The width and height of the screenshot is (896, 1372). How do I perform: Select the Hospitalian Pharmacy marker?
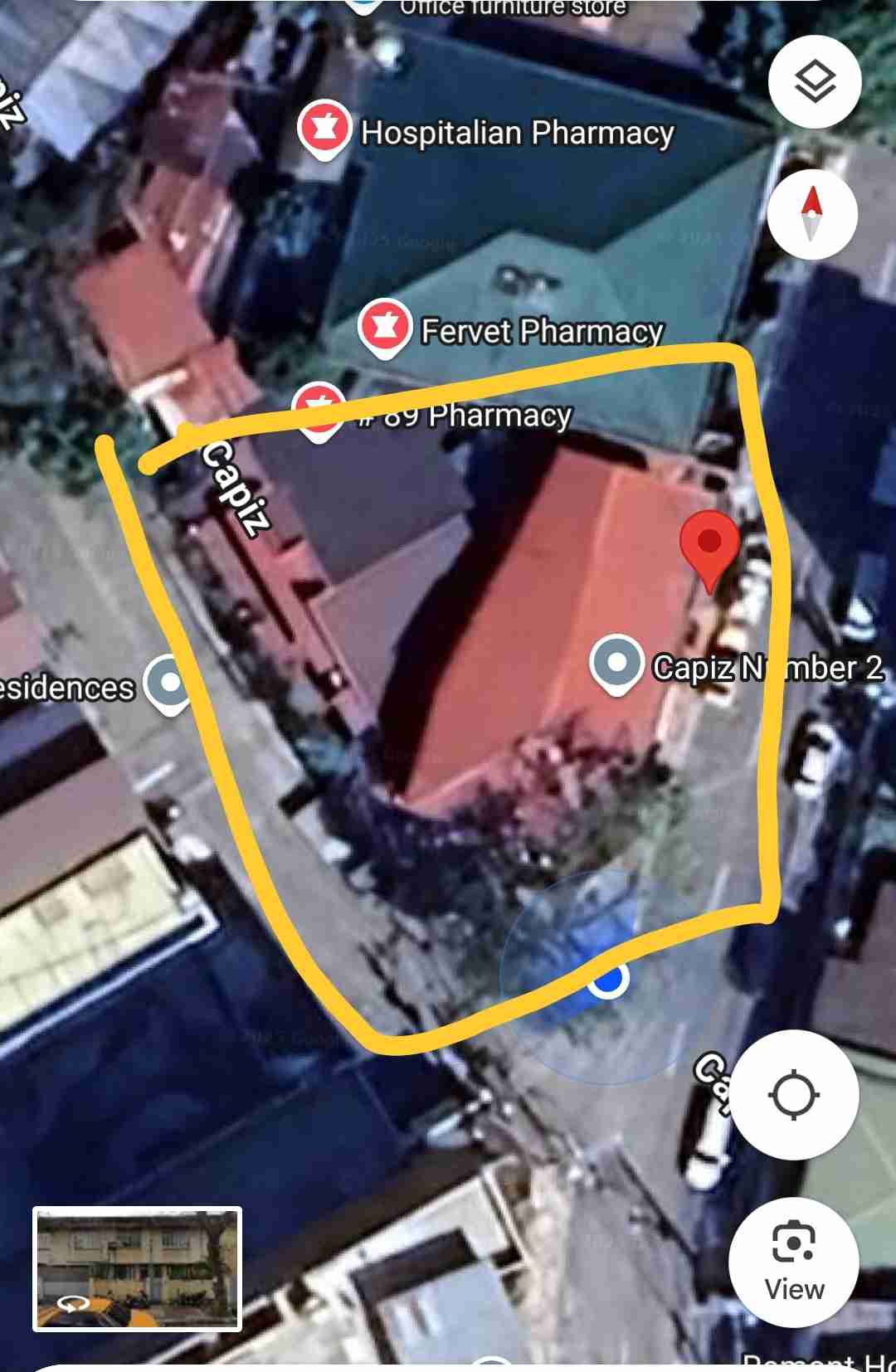(x=324, y=129)
